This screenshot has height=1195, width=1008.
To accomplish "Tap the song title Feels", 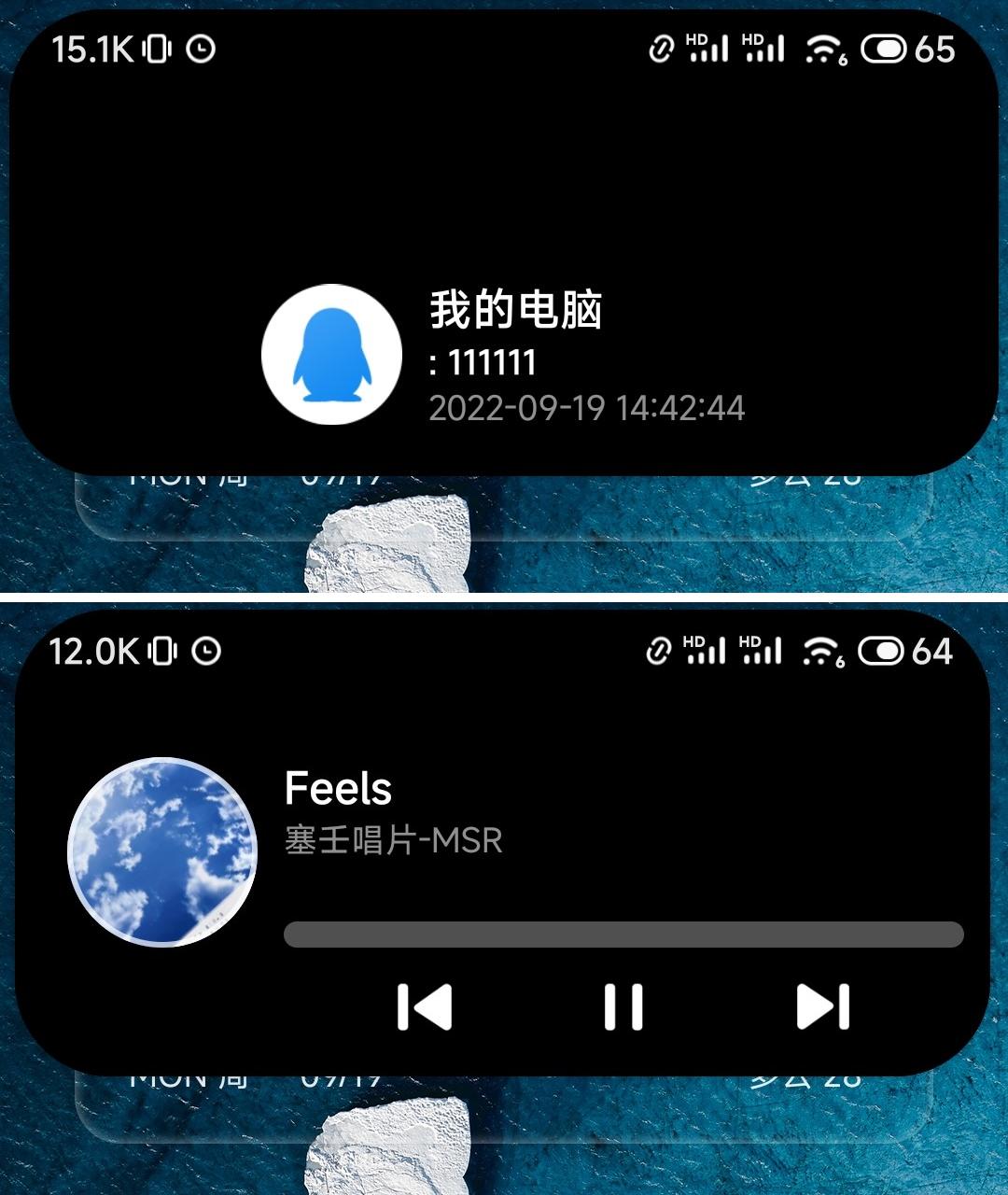I will pyautogui.click(x=339, y=790).
